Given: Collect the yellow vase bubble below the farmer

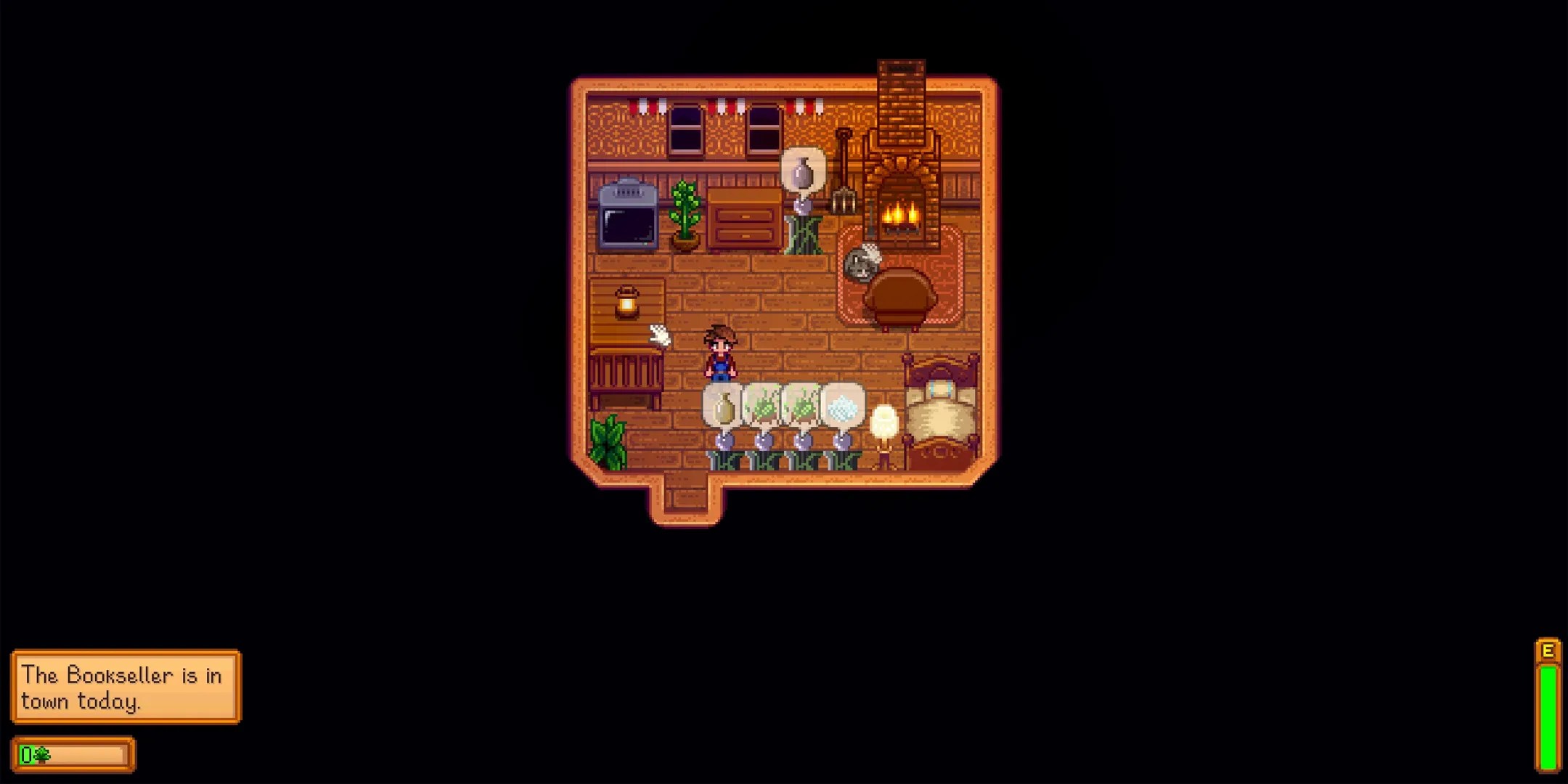Looking at the screenshot, I should (724, 407).
